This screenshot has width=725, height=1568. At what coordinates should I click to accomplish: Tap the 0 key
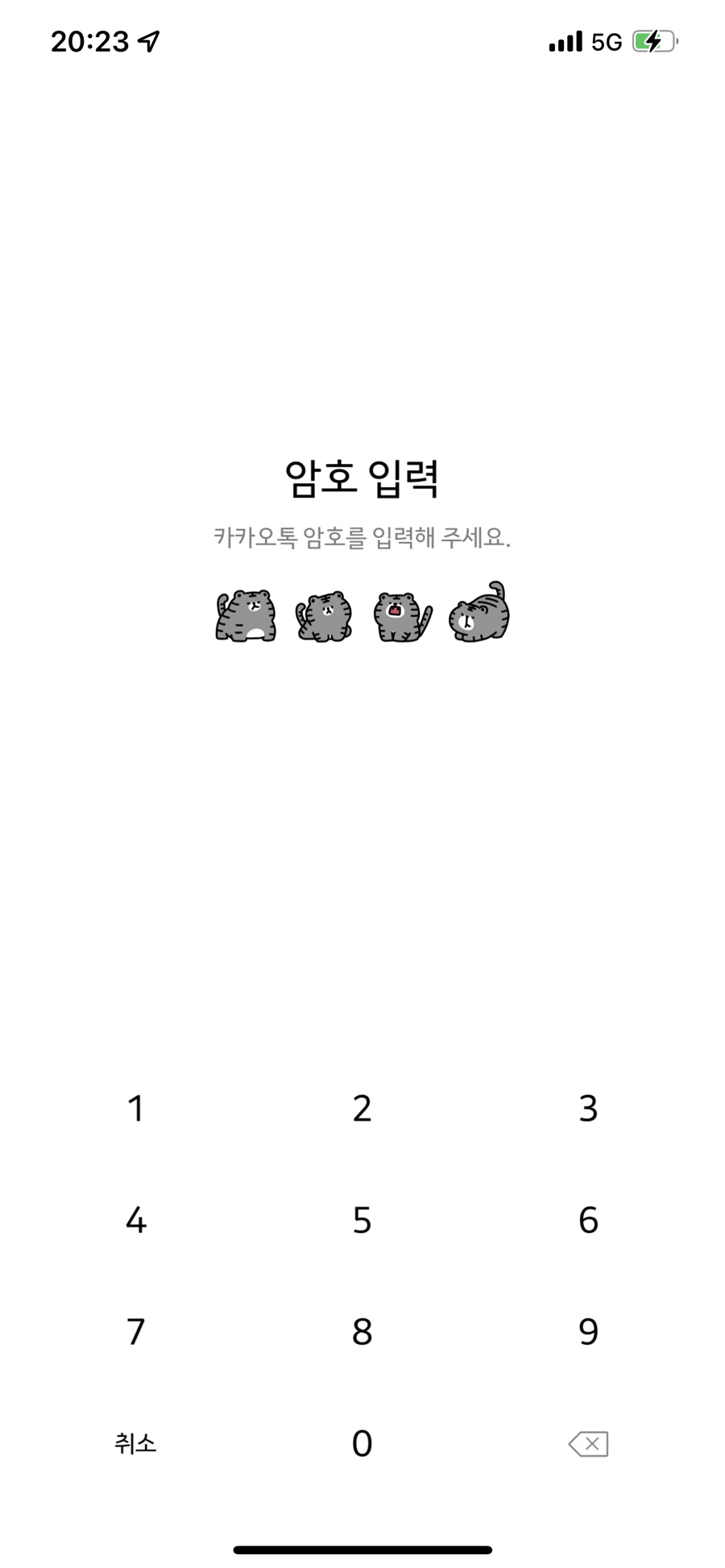pyautogui.click(x=362, y=1443)
